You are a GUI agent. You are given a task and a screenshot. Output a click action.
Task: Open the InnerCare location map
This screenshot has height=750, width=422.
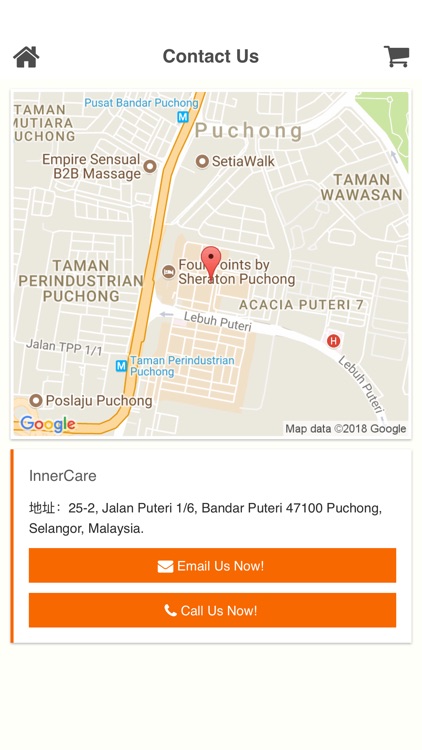211,264
